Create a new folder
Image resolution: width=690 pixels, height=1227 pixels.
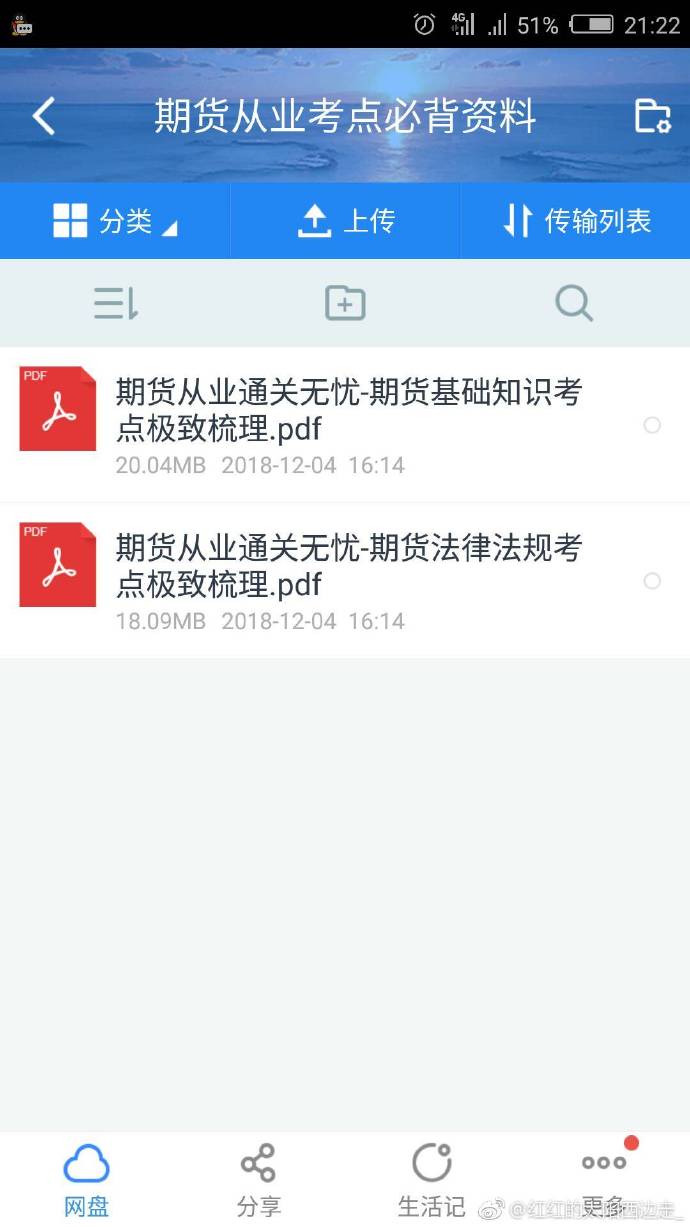(345, 303)
